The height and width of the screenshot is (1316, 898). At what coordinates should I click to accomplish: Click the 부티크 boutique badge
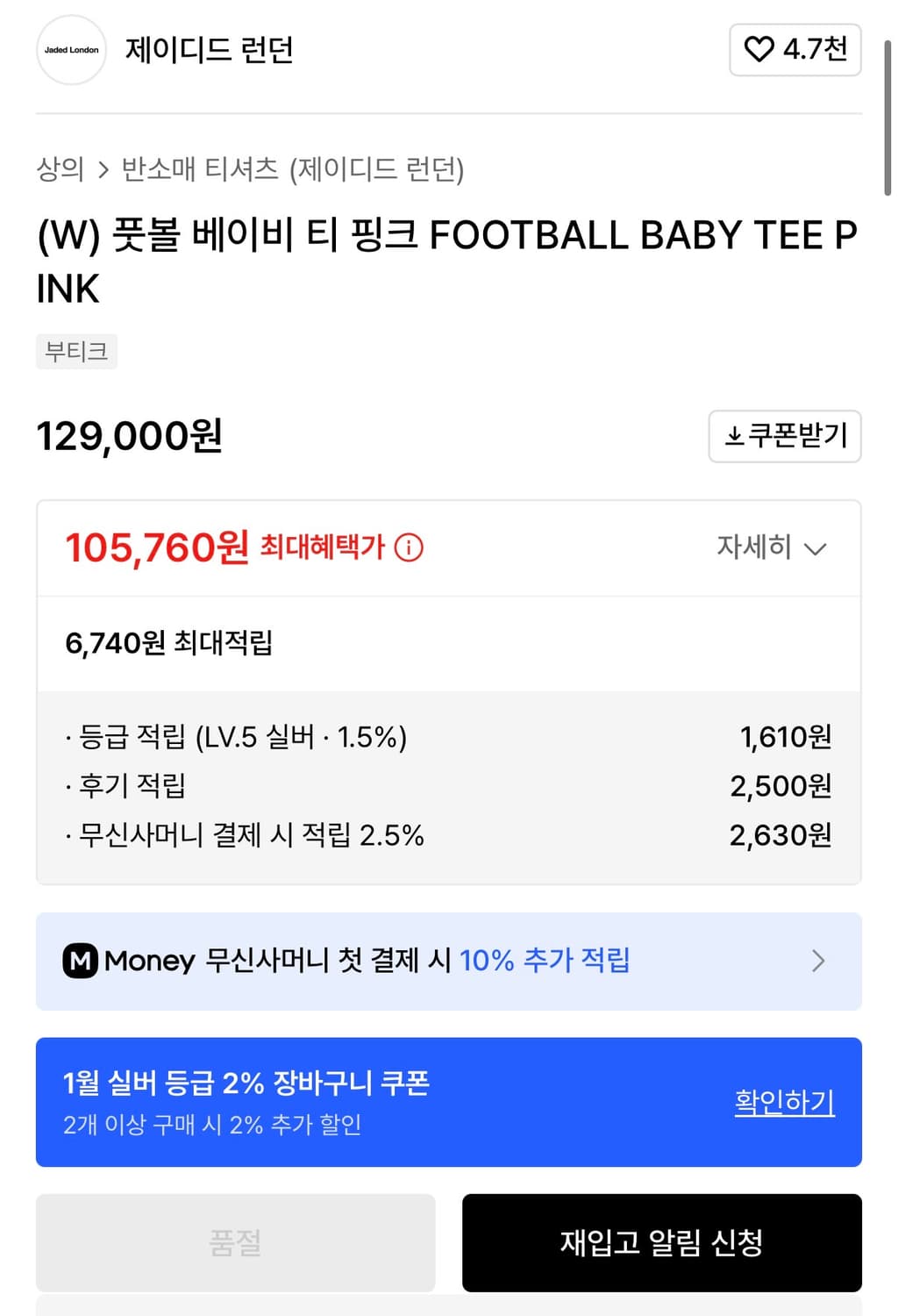tap(76, 351)
